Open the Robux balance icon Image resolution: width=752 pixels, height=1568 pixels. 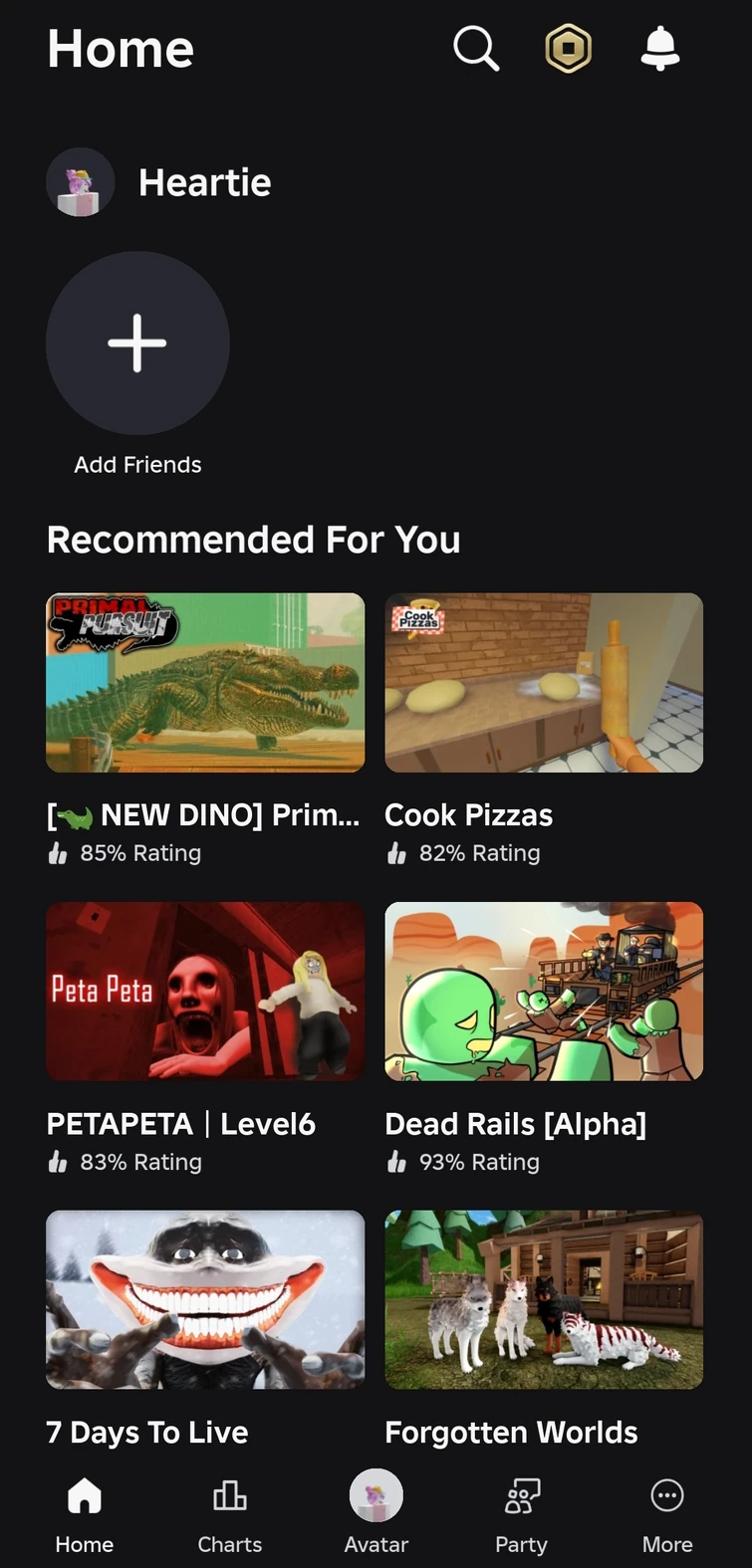568,48
